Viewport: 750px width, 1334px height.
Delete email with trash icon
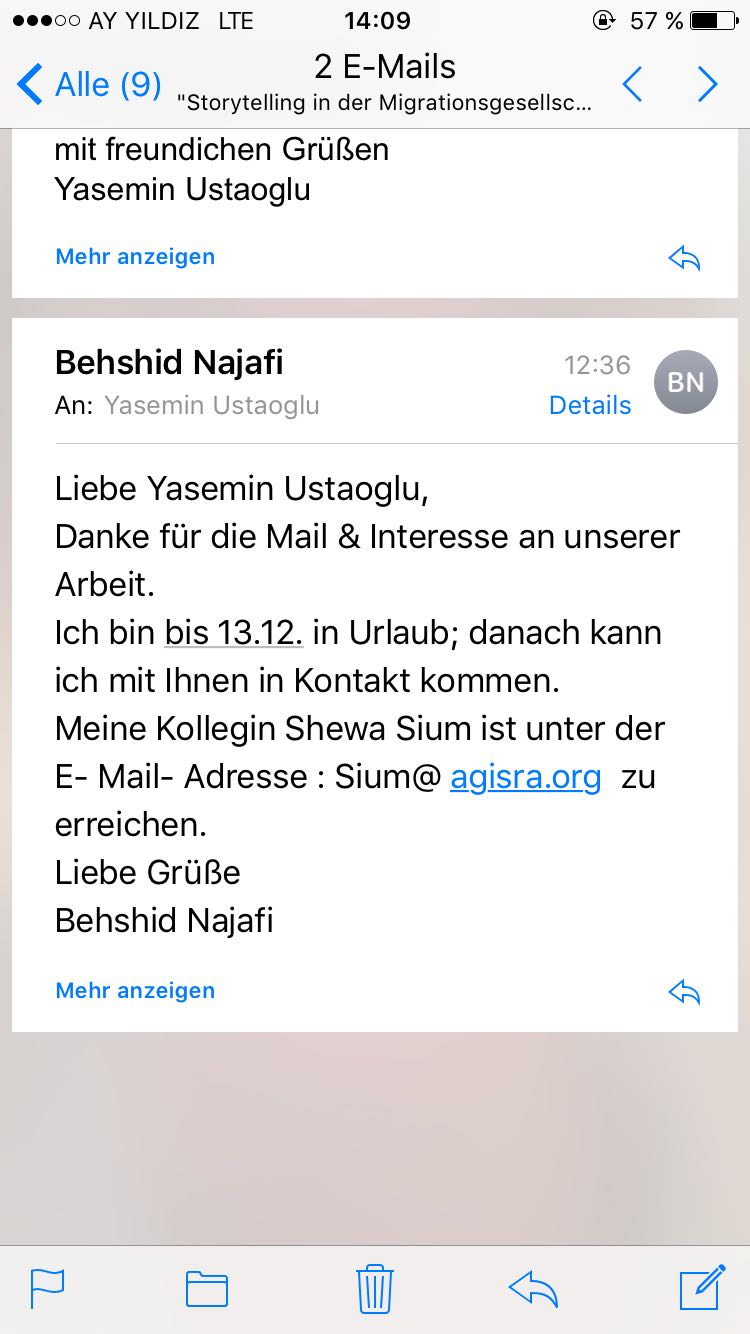375,1288
